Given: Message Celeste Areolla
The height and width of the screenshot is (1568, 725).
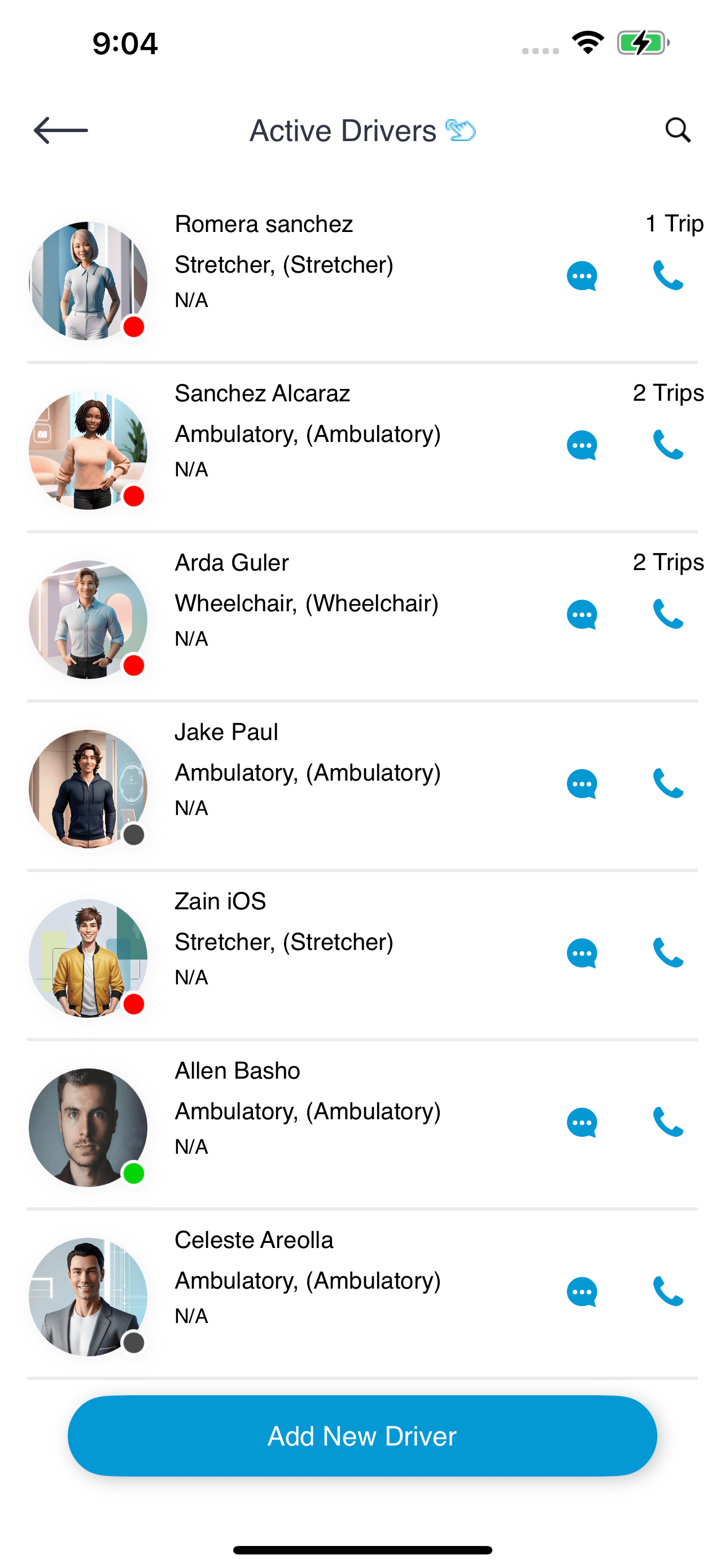Looking at the screenshot, I should point(582,1291).
